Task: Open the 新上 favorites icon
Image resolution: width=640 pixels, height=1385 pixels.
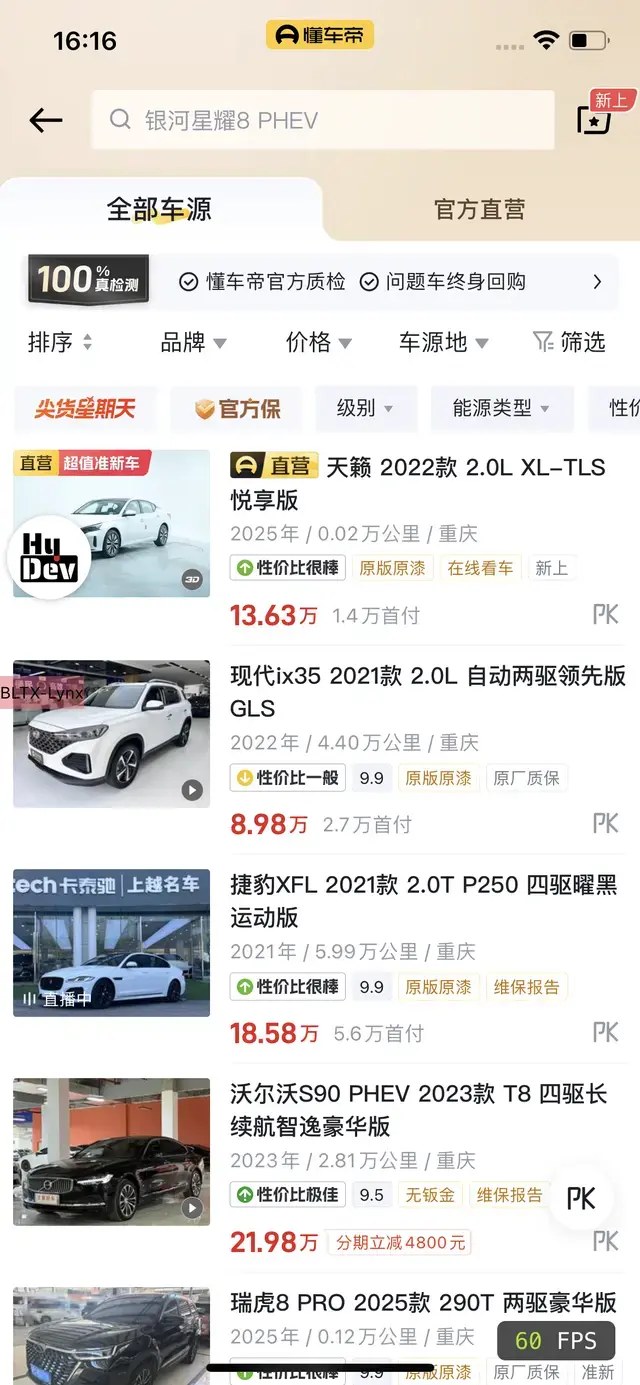Action: [598, 117]
